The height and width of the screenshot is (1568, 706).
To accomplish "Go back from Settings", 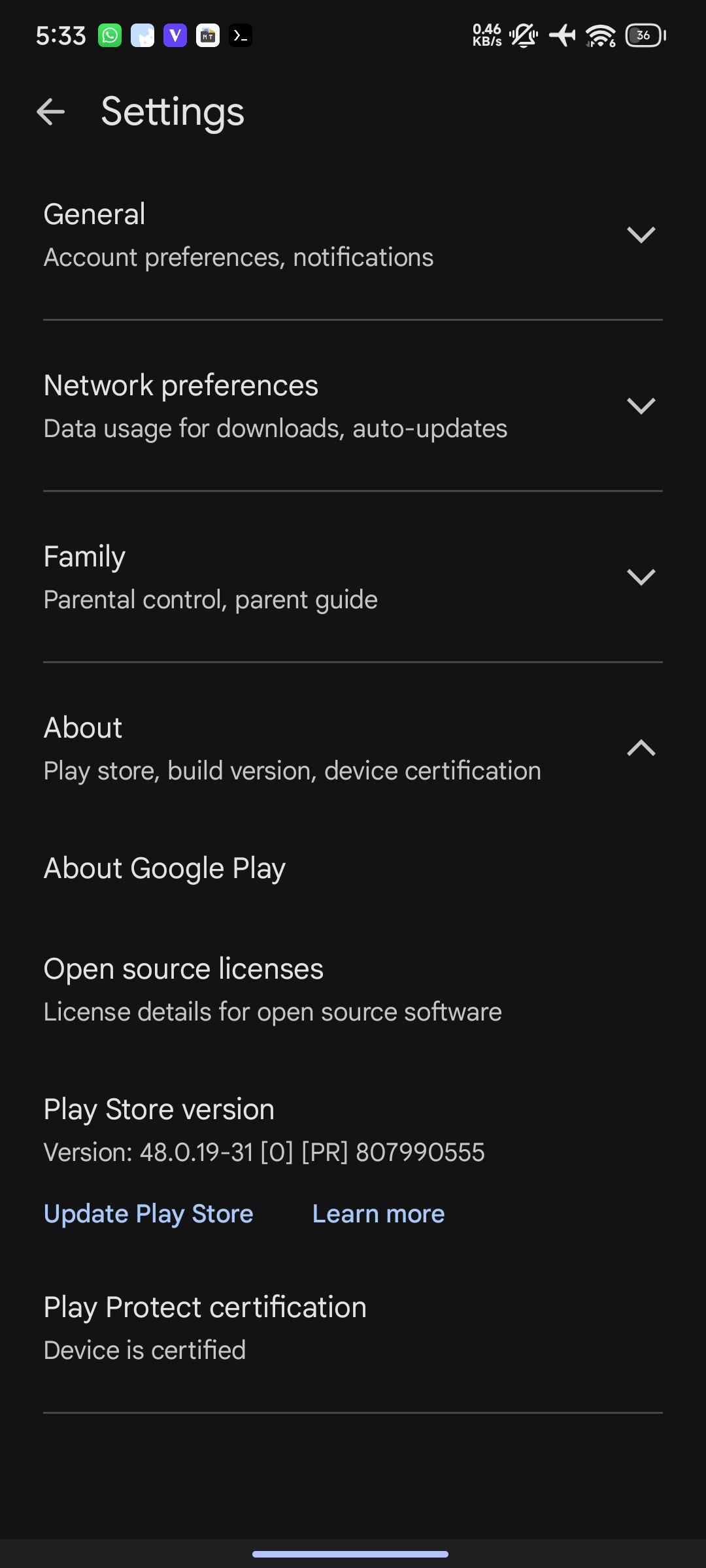I will click(50, 112).
